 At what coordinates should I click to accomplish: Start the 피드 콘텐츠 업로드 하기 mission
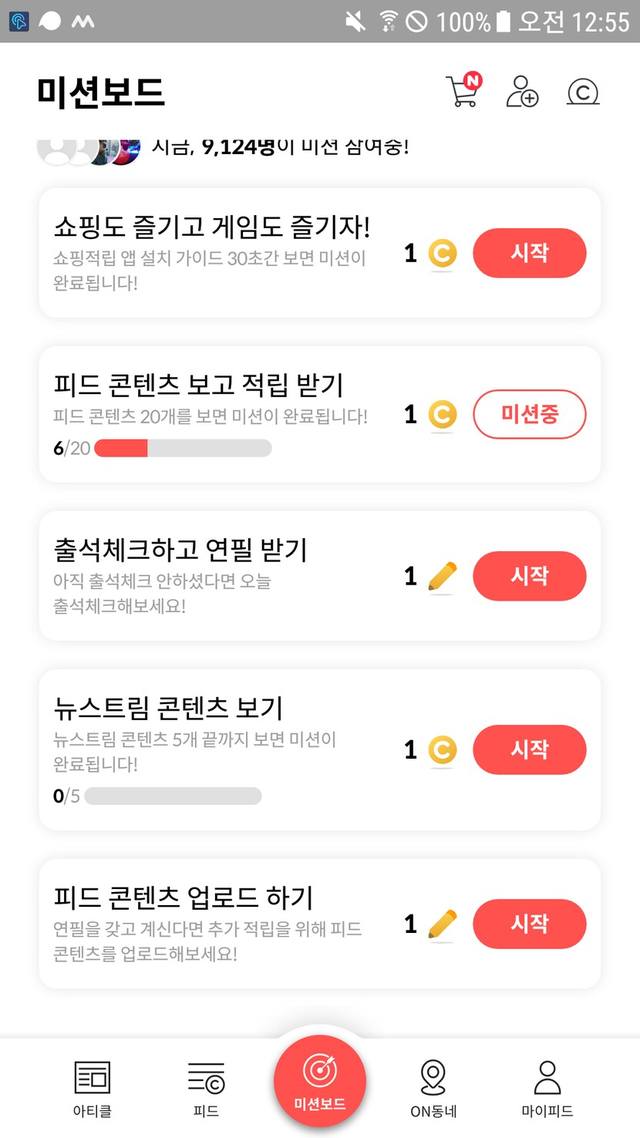coord(529,923)
